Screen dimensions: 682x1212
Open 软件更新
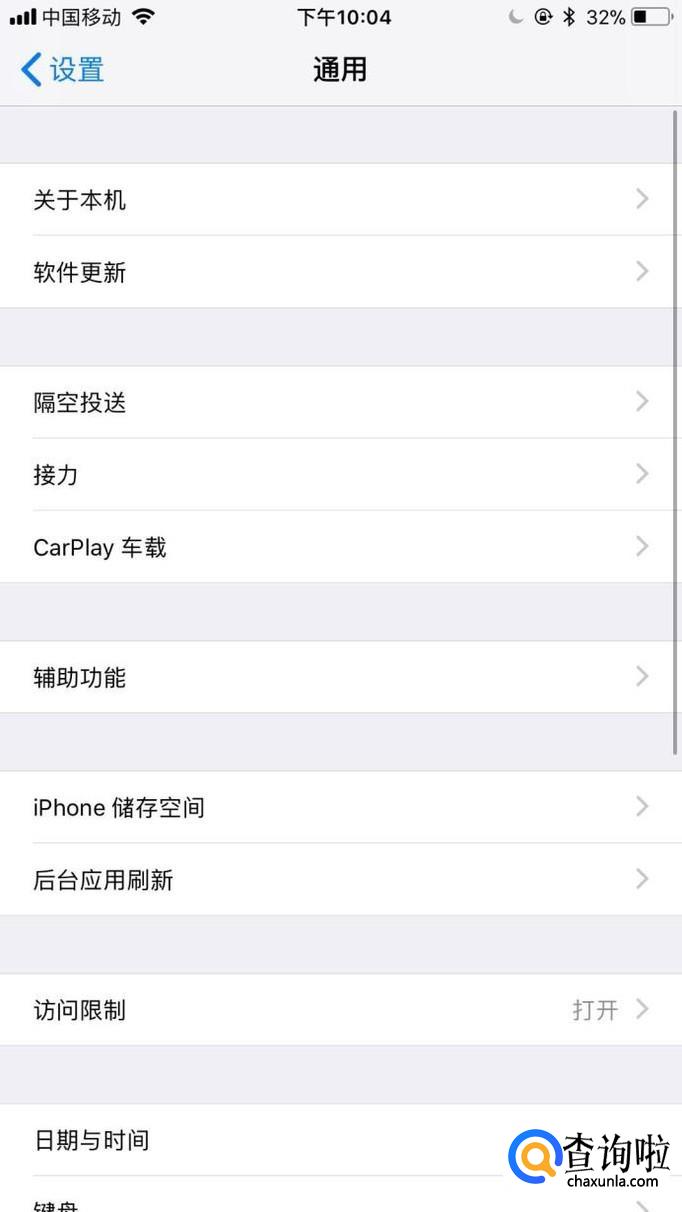pos(341,272)
